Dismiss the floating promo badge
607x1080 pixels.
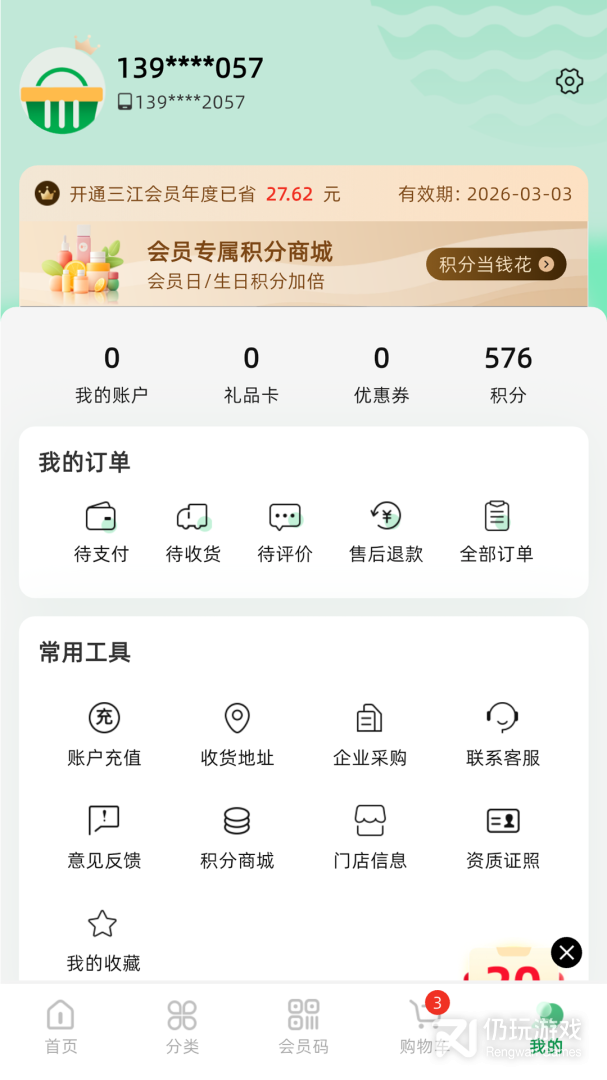[x=566, y=952]
